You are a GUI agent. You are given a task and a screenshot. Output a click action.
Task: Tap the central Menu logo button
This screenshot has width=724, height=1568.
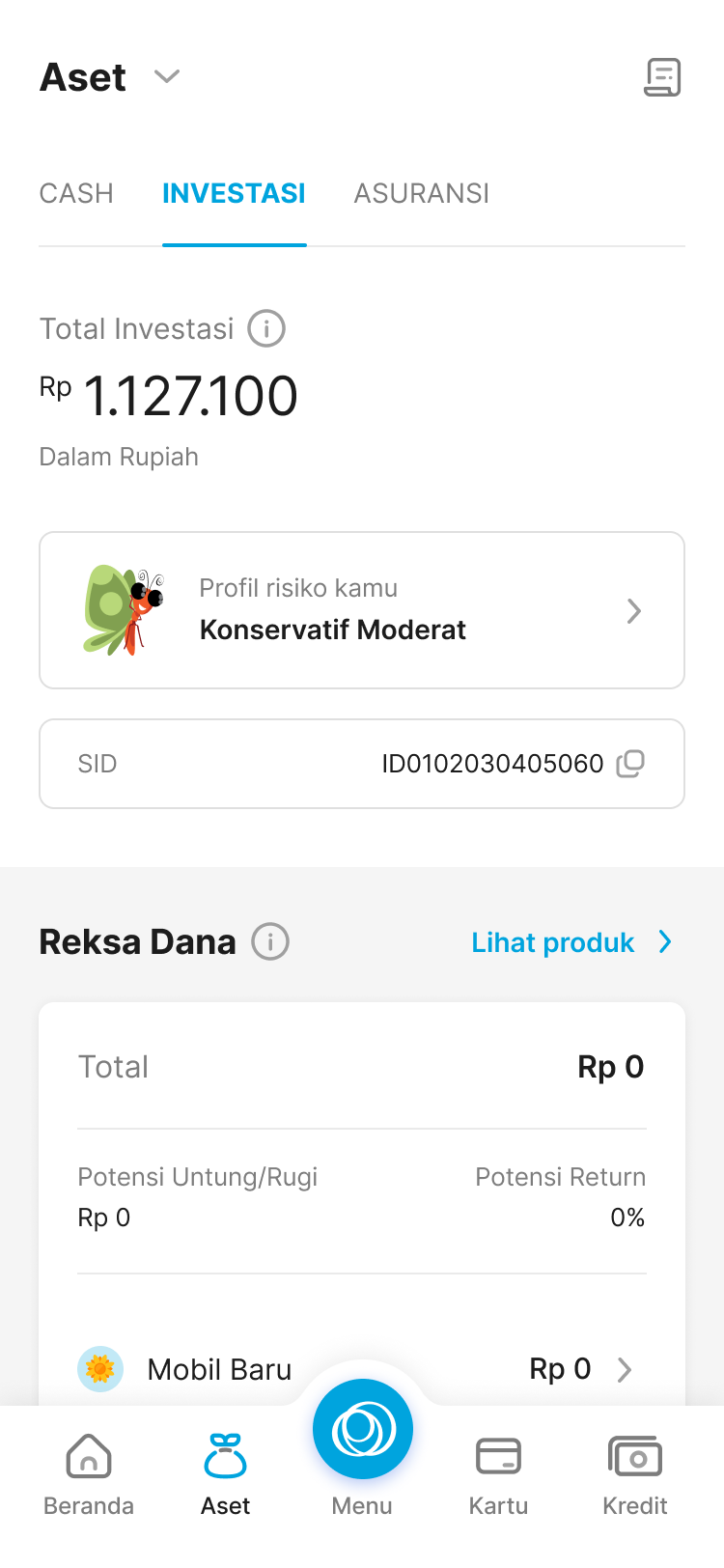click(x=362, y=1429)
